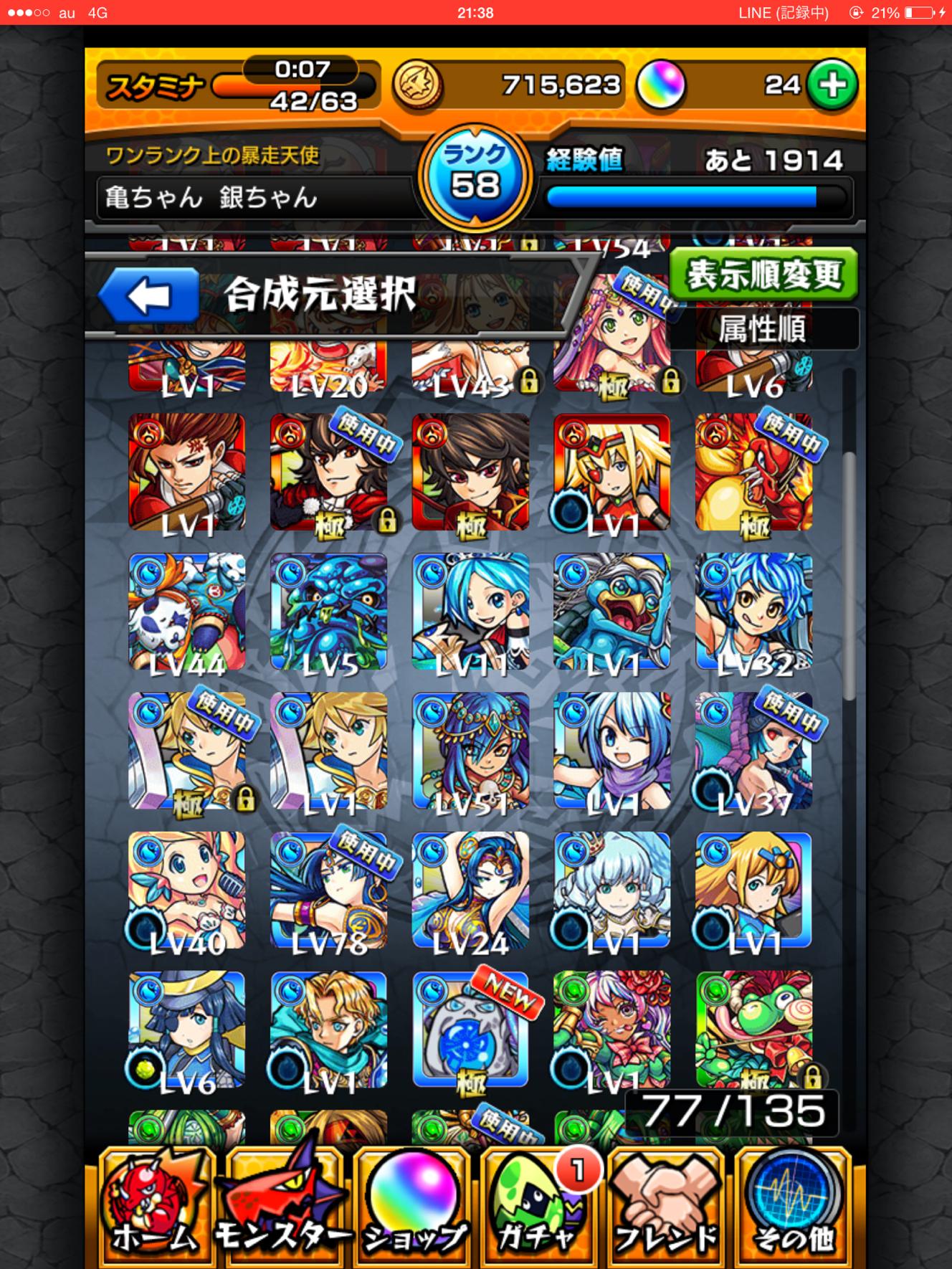Pick the dancer monster at LV24
This screenshot has height=1269, width=952.
coord(470,890)
